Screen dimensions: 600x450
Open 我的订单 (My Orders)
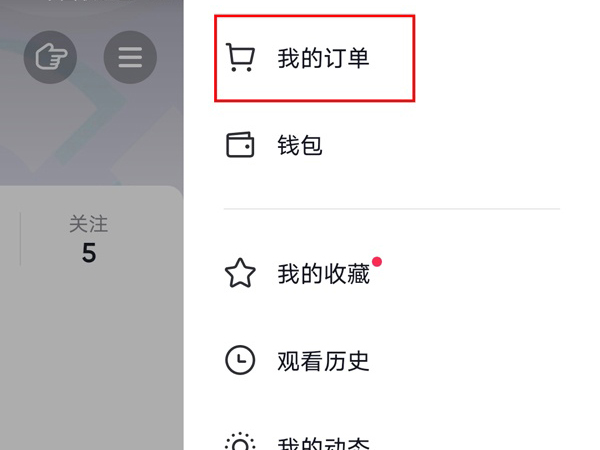click(x=314, y=58)
